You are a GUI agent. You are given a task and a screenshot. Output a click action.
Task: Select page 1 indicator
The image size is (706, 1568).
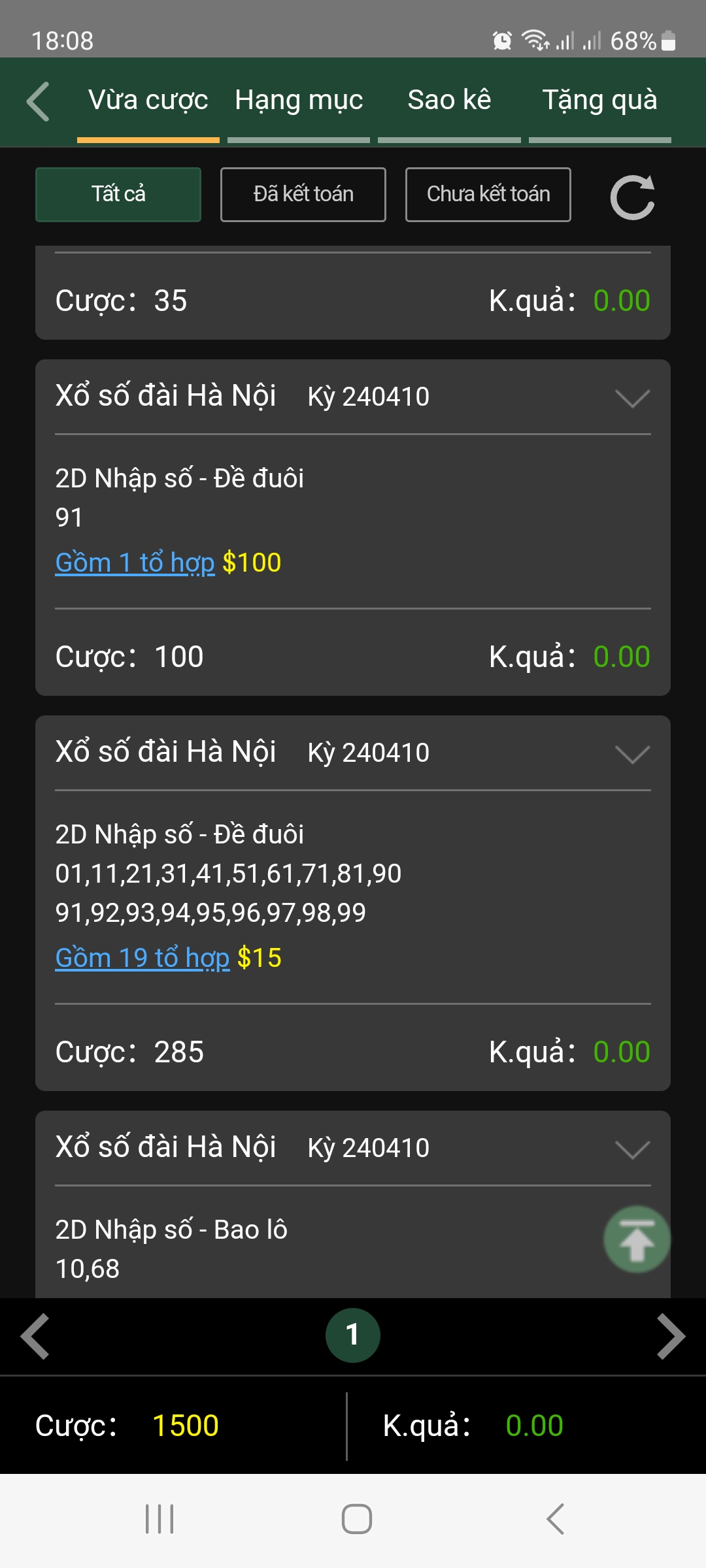pos(353,1335)
